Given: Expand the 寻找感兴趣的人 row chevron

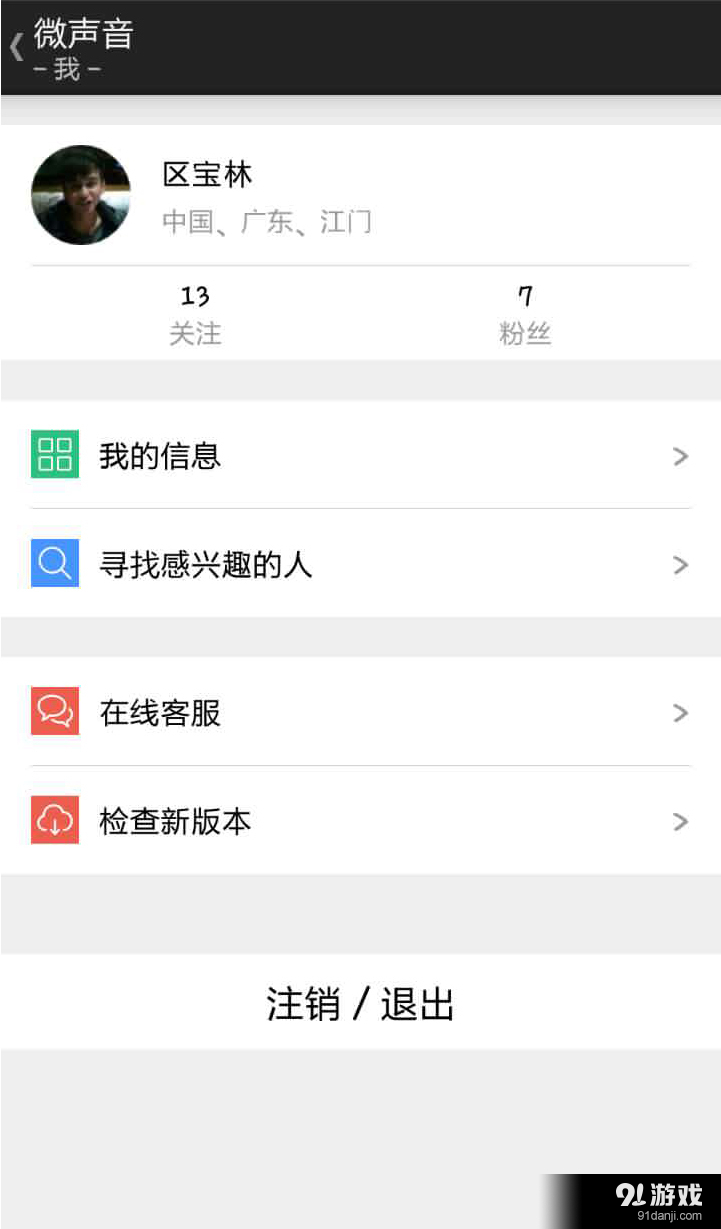Looking at the screenshot, I should 680,565.
